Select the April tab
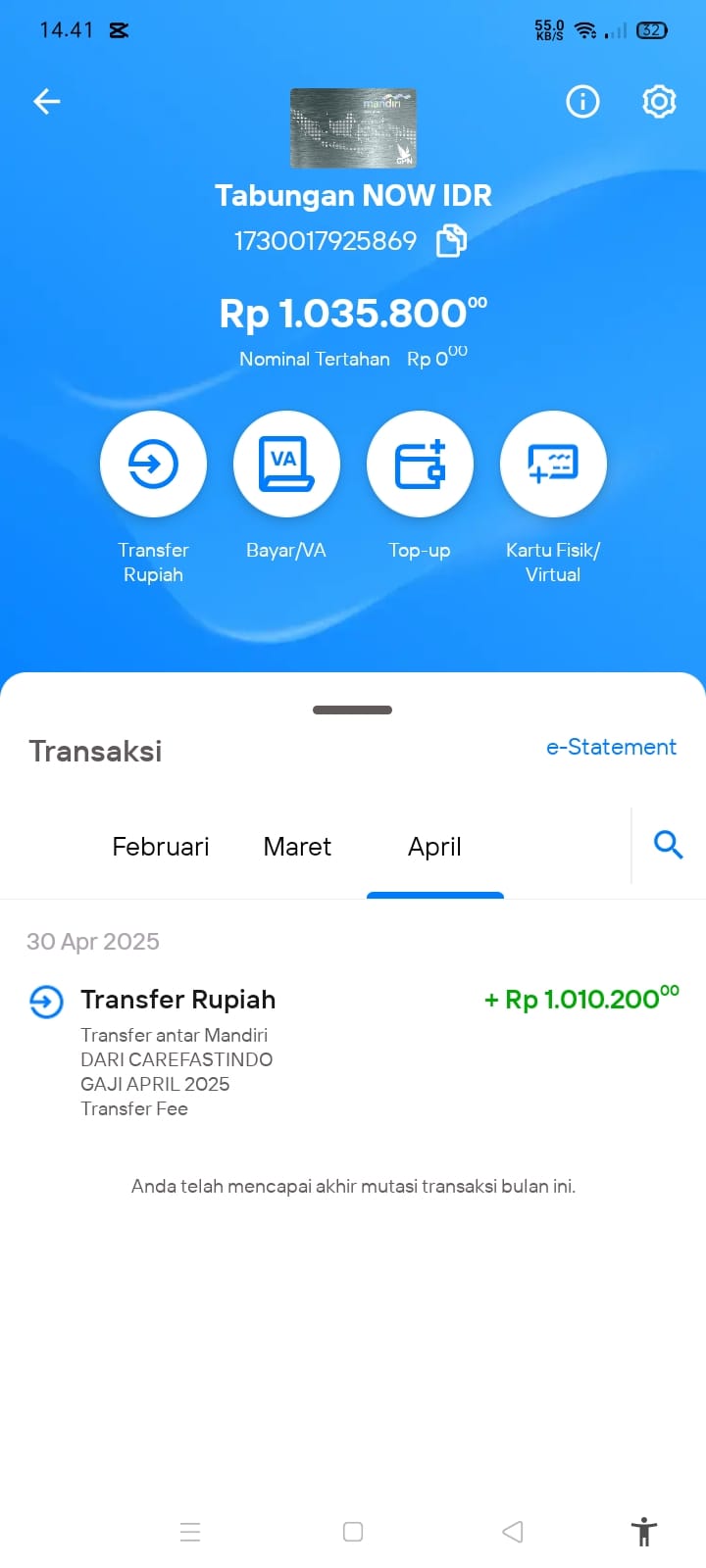This screenshot has width=706, height=1568. [434, 847]
